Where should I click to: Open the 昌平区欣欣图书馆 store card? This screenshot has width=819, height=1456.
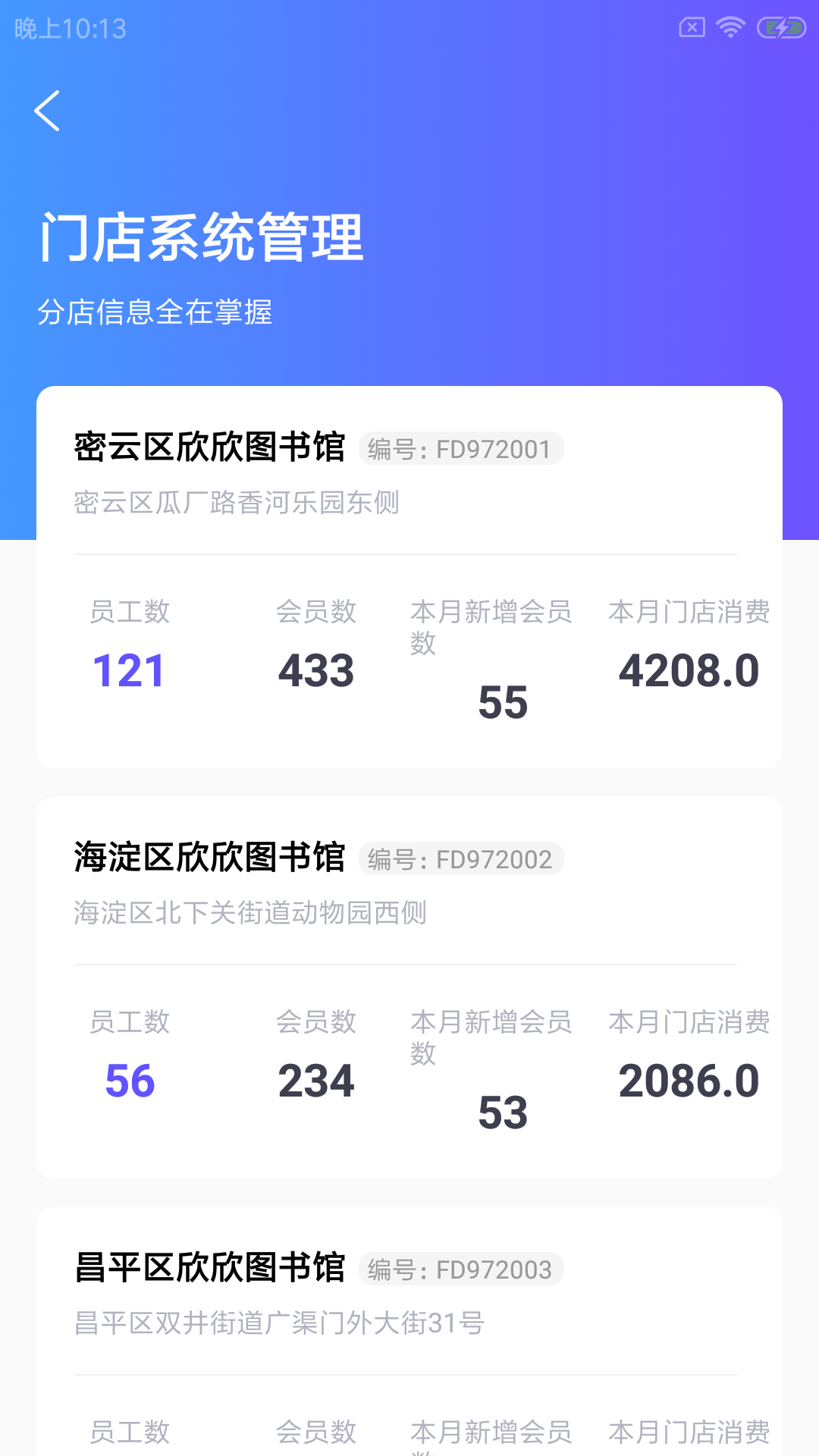(409, 1327)
